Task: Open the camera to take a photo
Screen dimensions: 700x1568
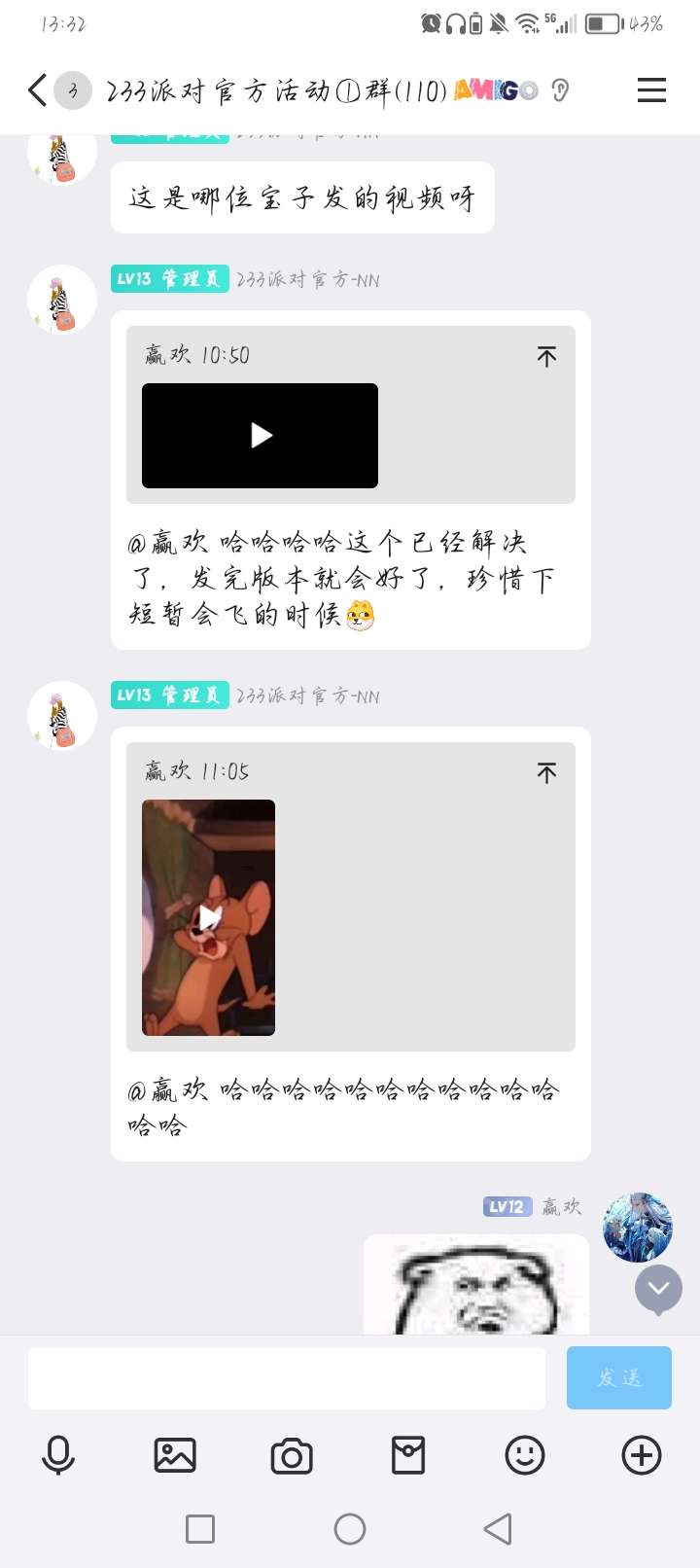Action: (x=292, y=1455)
